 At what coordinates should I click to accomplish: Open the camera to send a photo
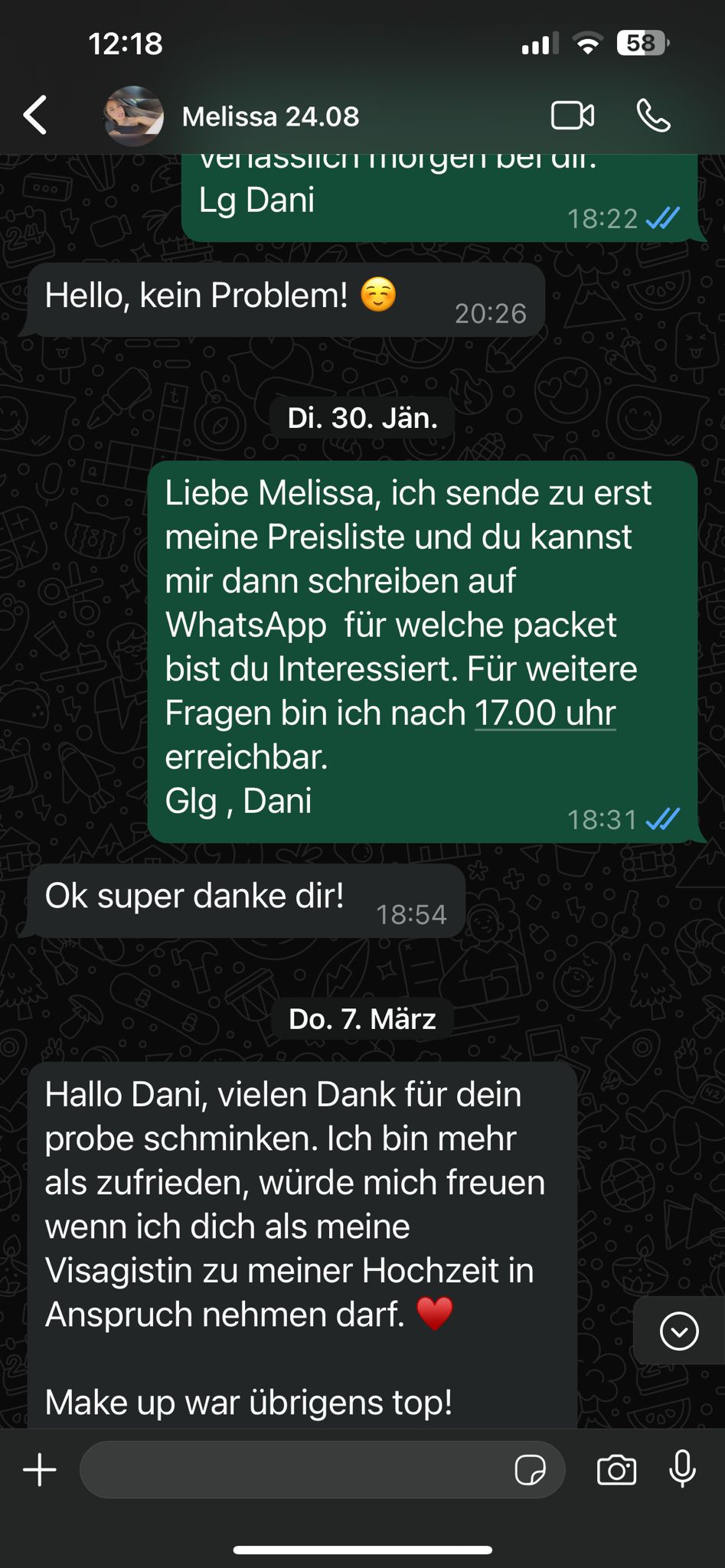pyautogui.click(x=616, y=1470)
